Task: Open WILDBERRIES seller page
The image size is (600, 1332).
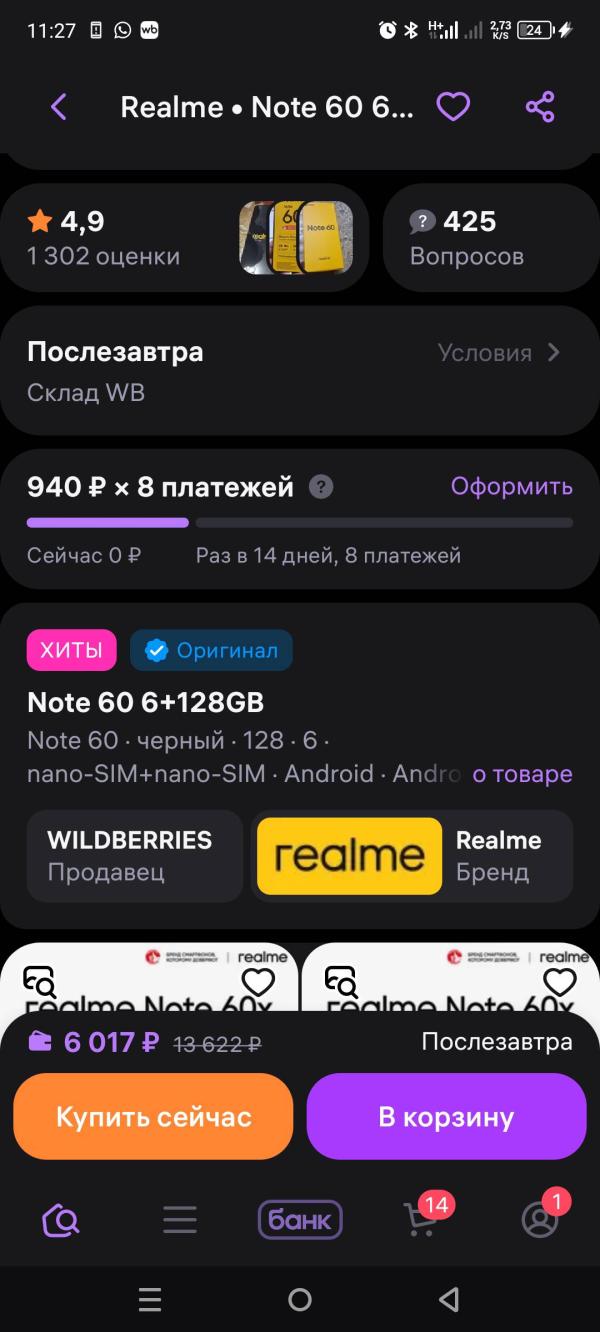Action: (x=135, y=856)
